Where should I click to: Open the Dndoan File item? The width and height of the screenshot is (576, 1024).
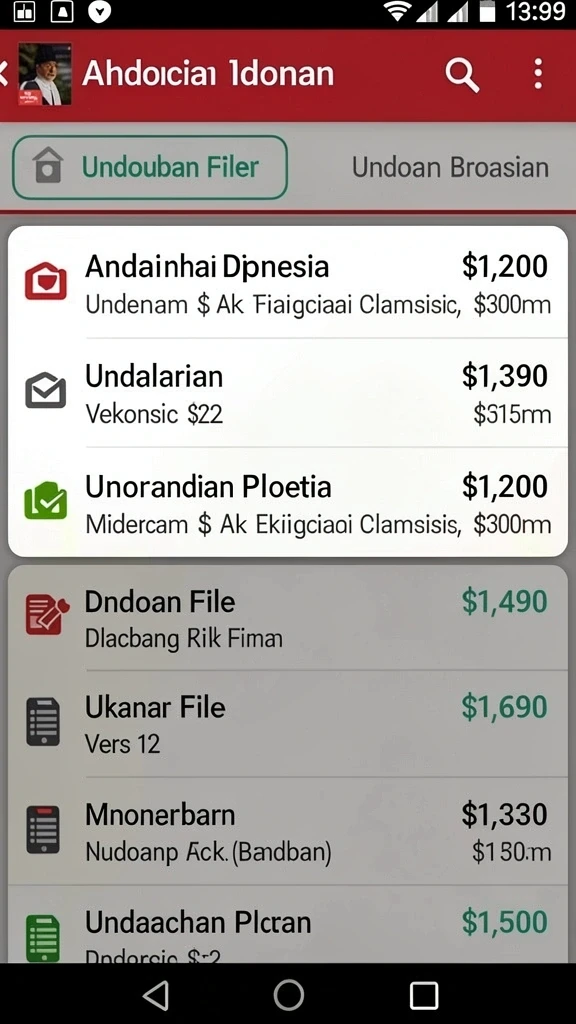pos(287,618)
